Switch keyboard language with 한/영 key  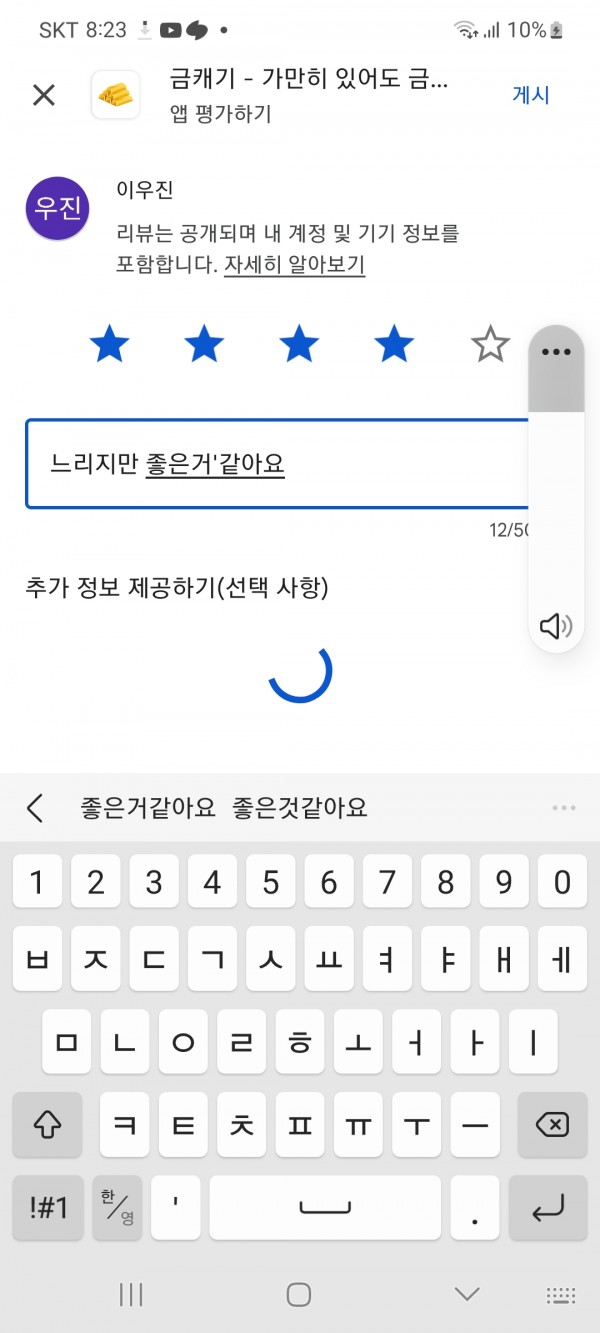[118, 1207]
